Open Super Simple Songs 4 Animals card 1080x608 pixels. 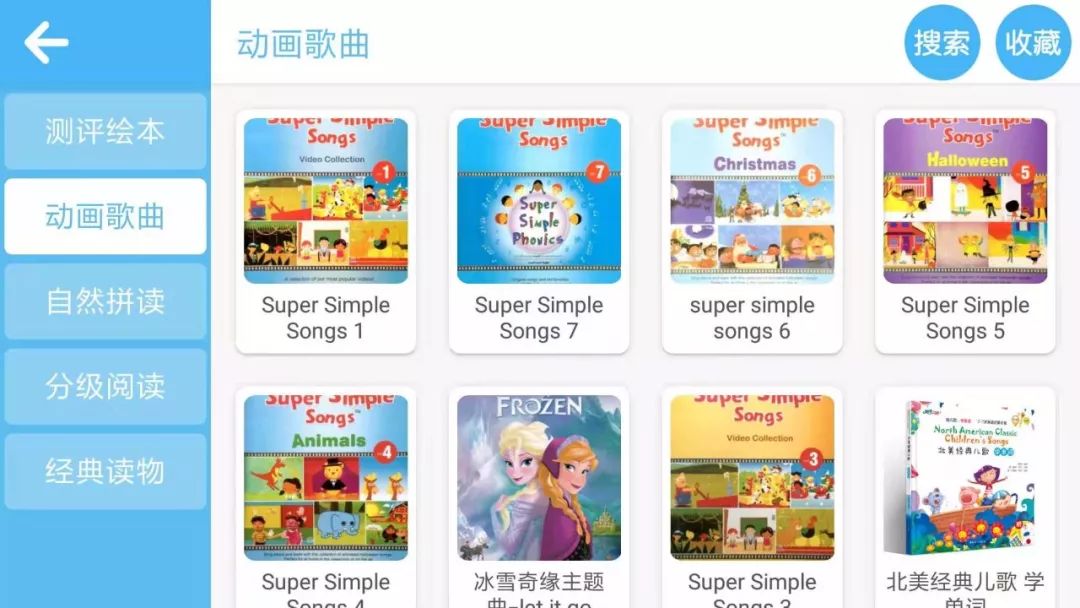pos(326,495)
